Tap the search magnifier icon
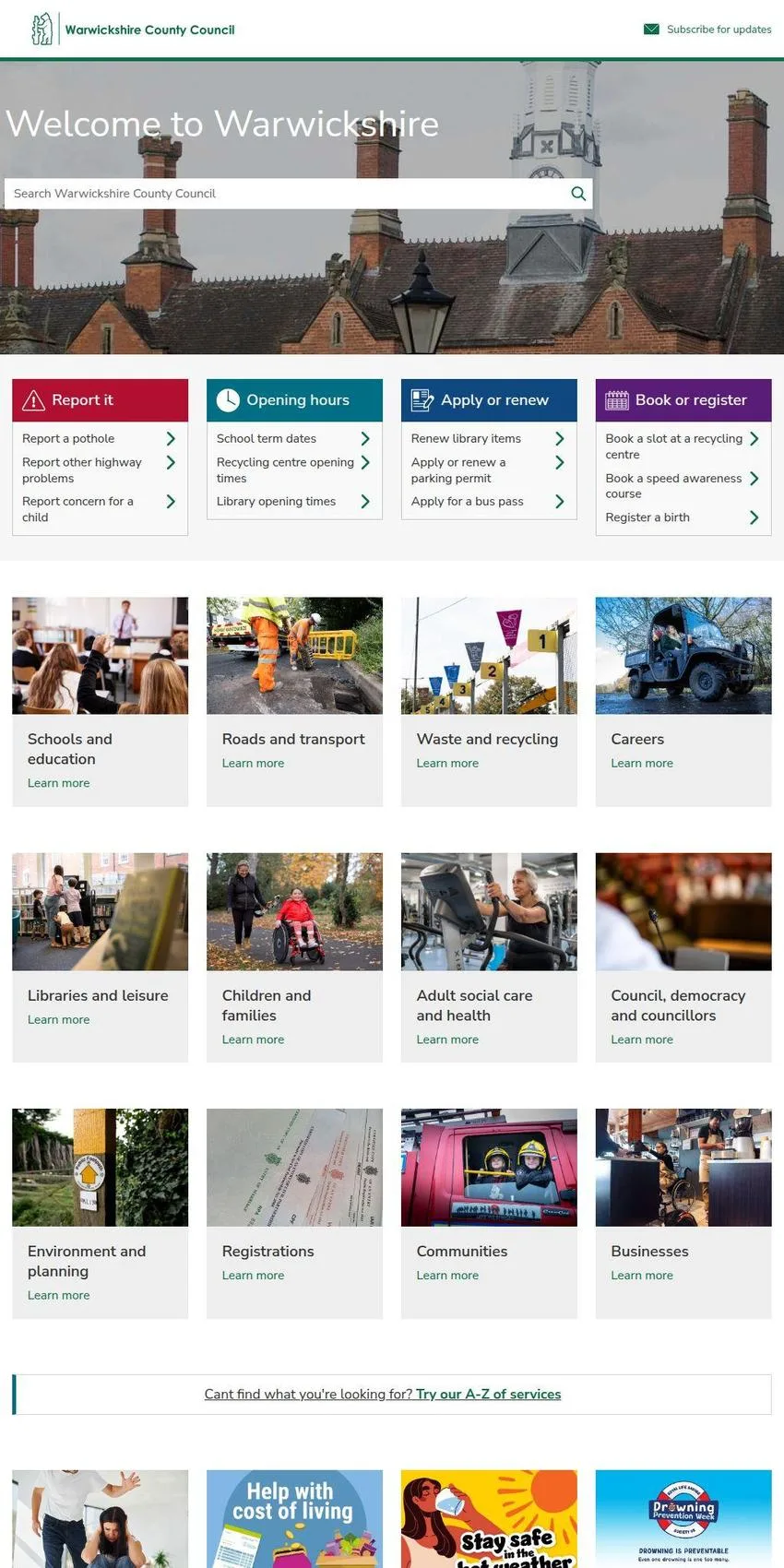The width and height of the screenshot is (784, 1568). point(578,194)
